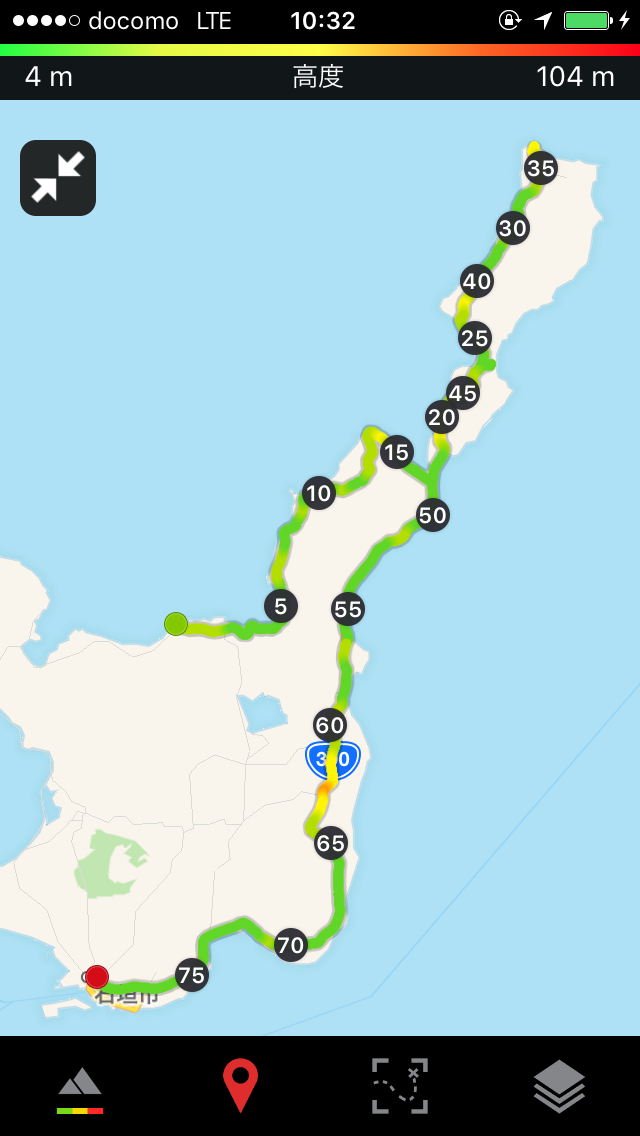
Task: Select the 5 km distance marker
Action: (x=280, y=606)
